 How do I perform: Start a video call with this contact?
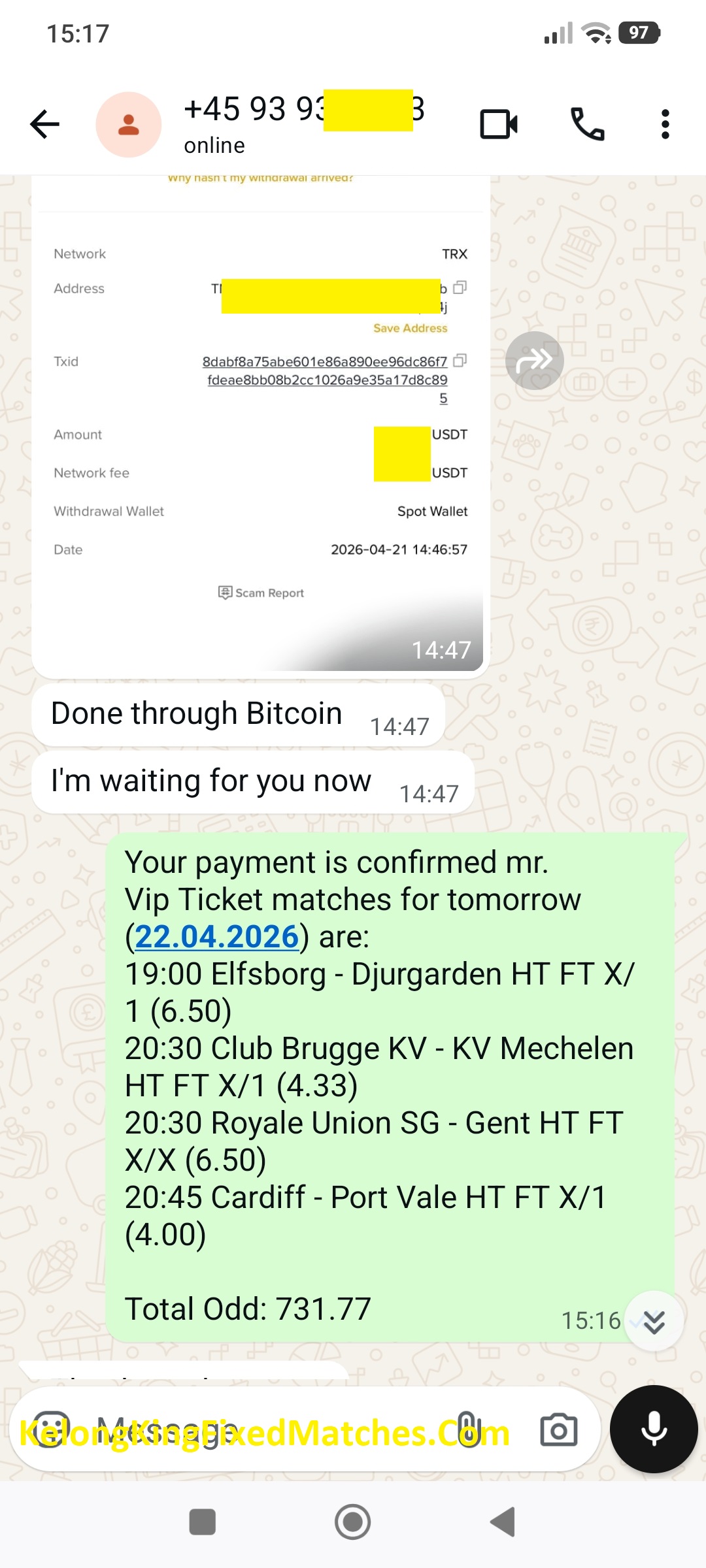(499, 124)
